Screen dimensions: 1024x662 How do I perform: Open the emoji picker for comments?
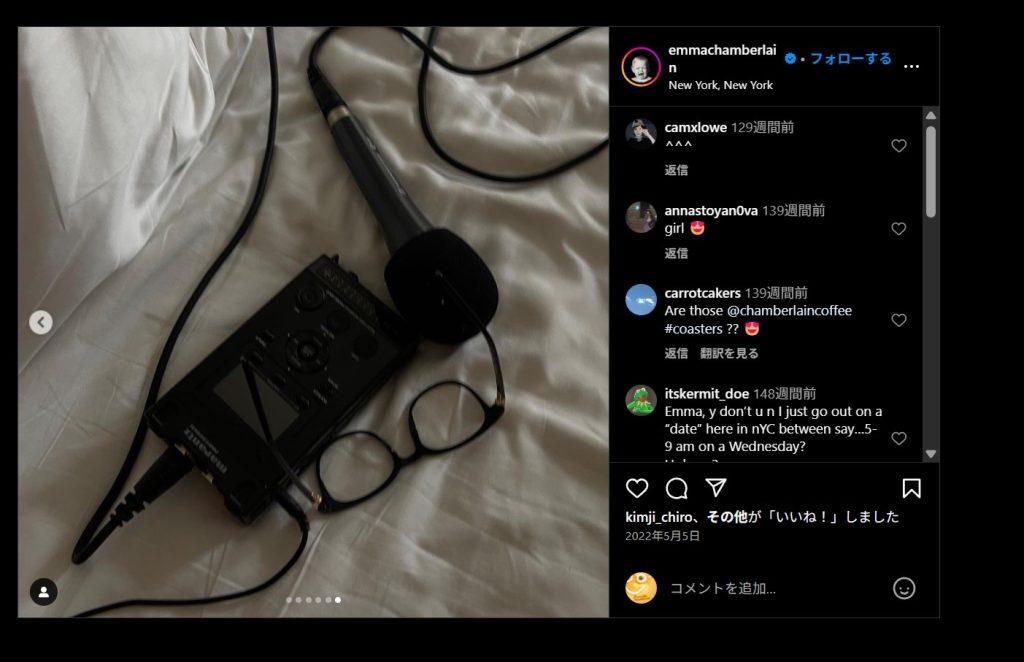(x=904, y=588)
